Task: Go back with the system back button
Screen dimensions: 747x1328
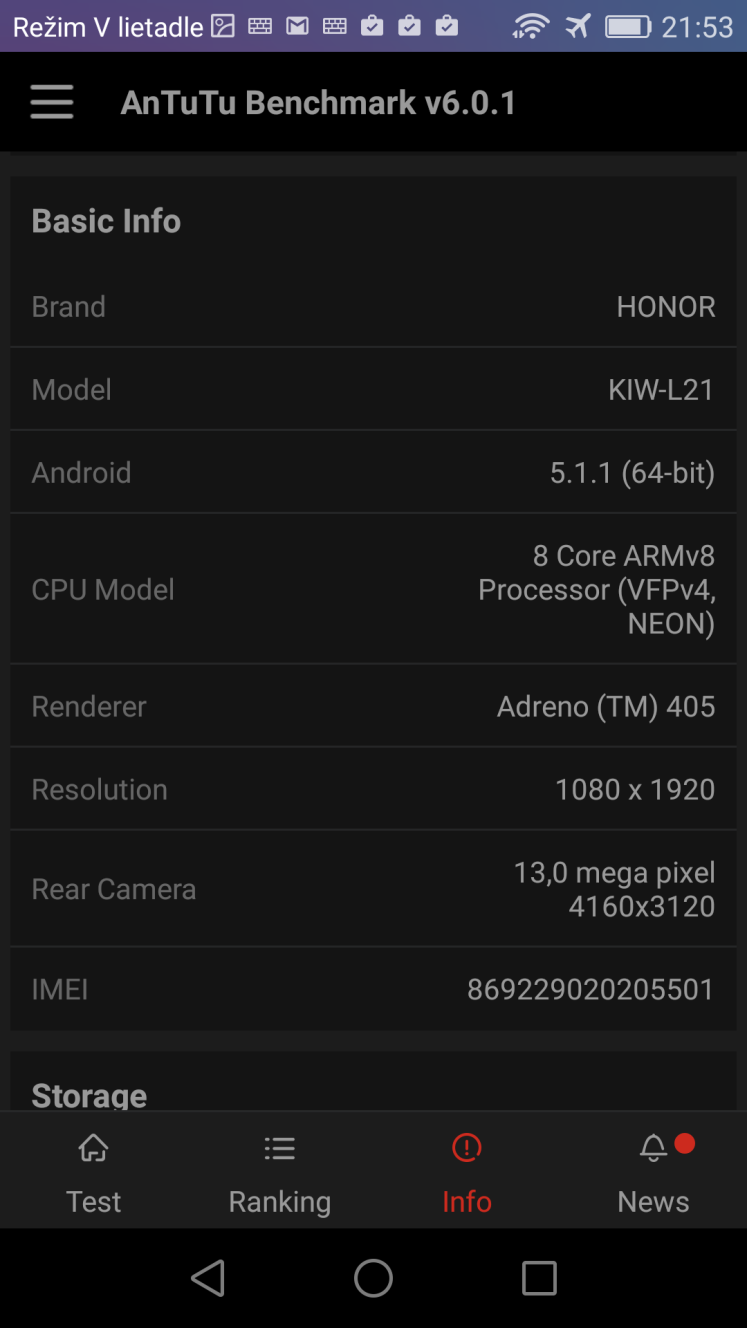Action: click(x=208, y=1278)
